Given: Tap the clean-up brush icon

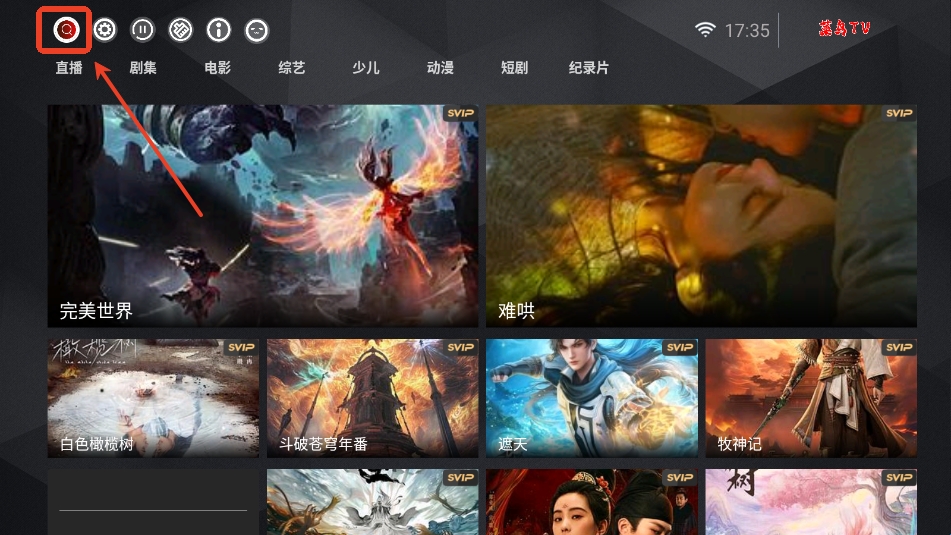Looking at the screenshot, I should [x=180, y=30].
